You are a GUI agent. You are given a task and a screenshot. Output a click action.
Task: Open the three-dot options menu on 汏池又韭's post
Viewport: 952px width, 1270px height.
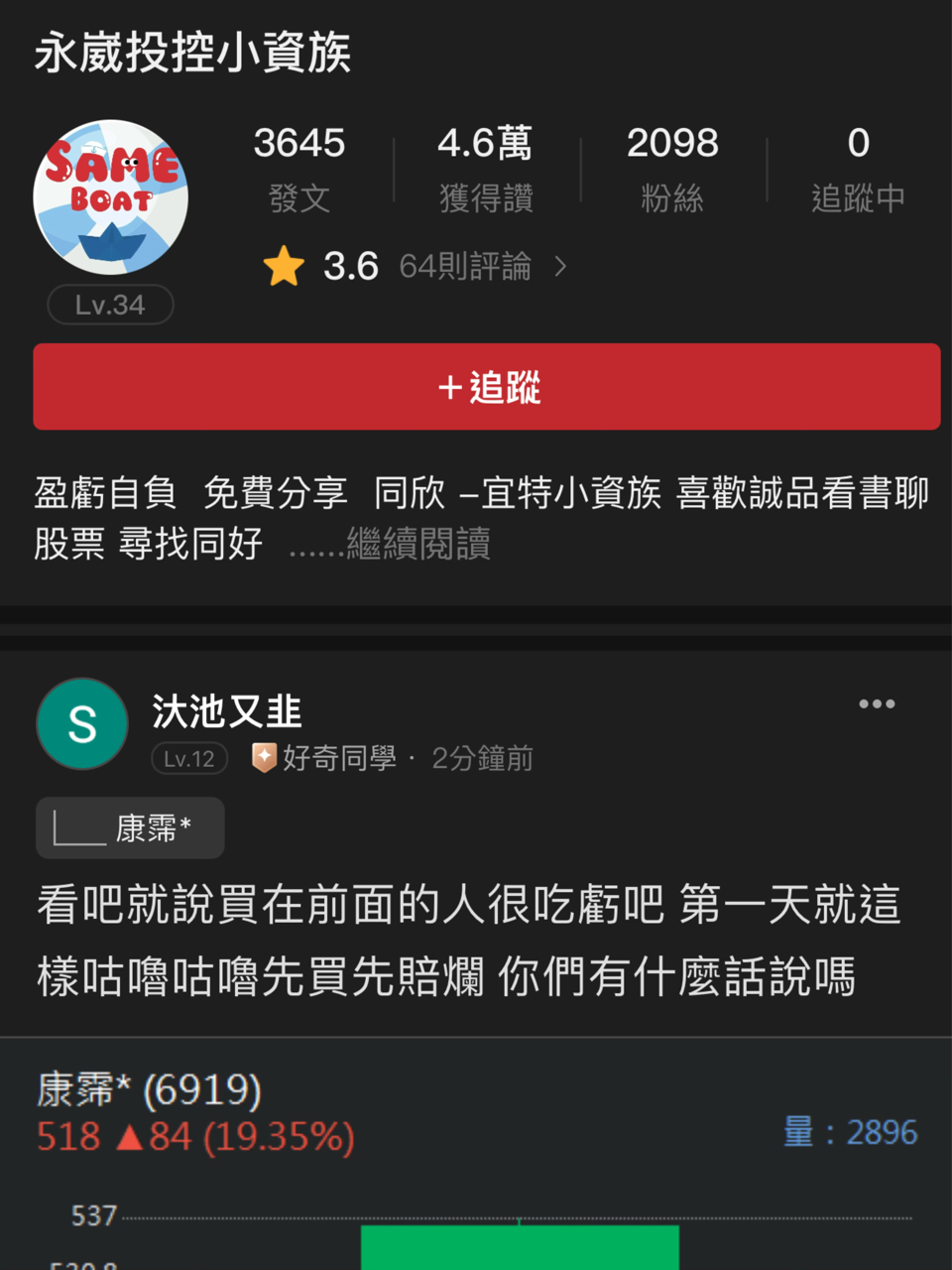click(877, 704)
